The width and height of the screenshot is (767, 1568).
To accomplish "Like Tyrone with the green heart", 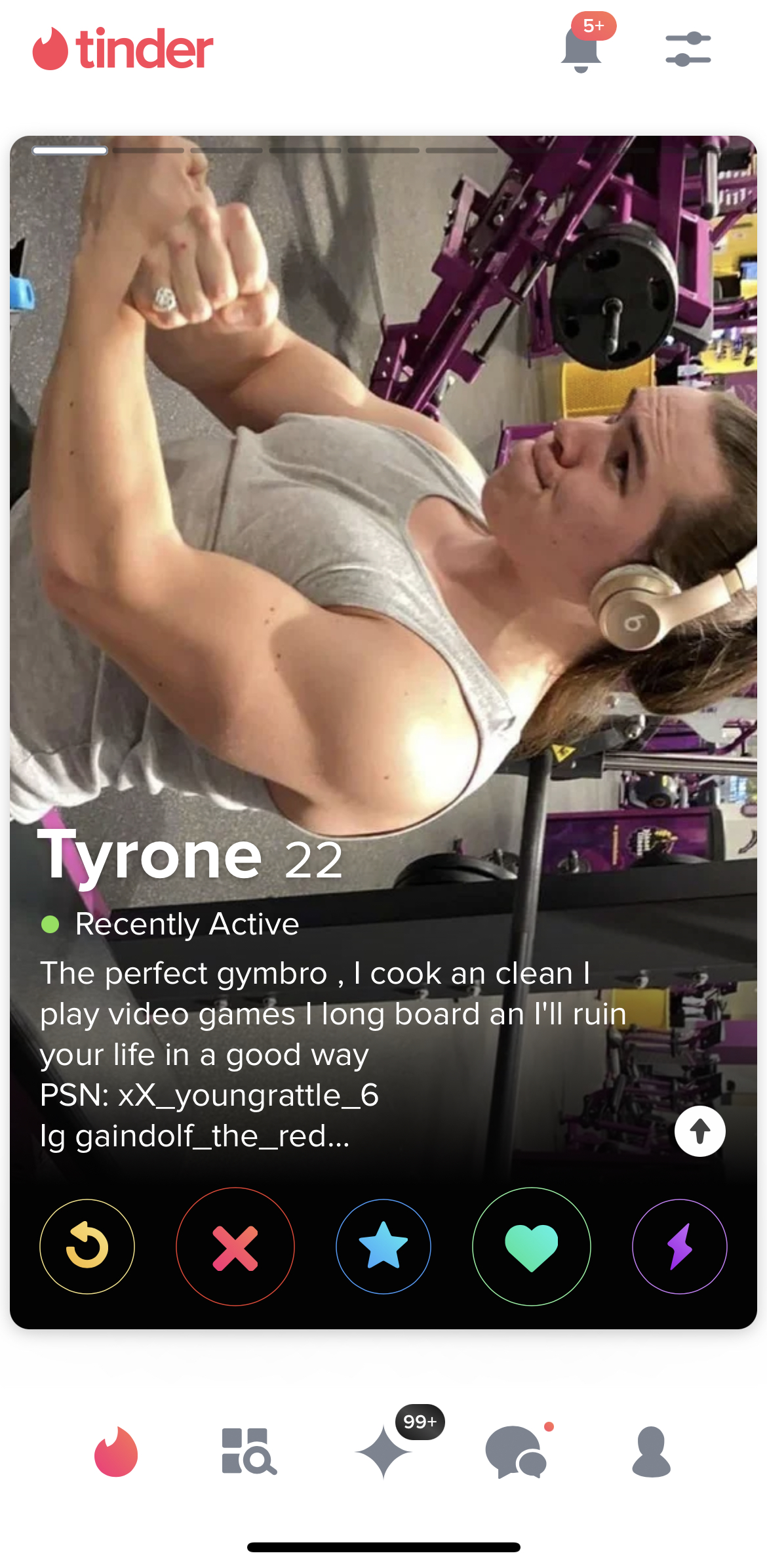I will click(x=532, y=1246).
